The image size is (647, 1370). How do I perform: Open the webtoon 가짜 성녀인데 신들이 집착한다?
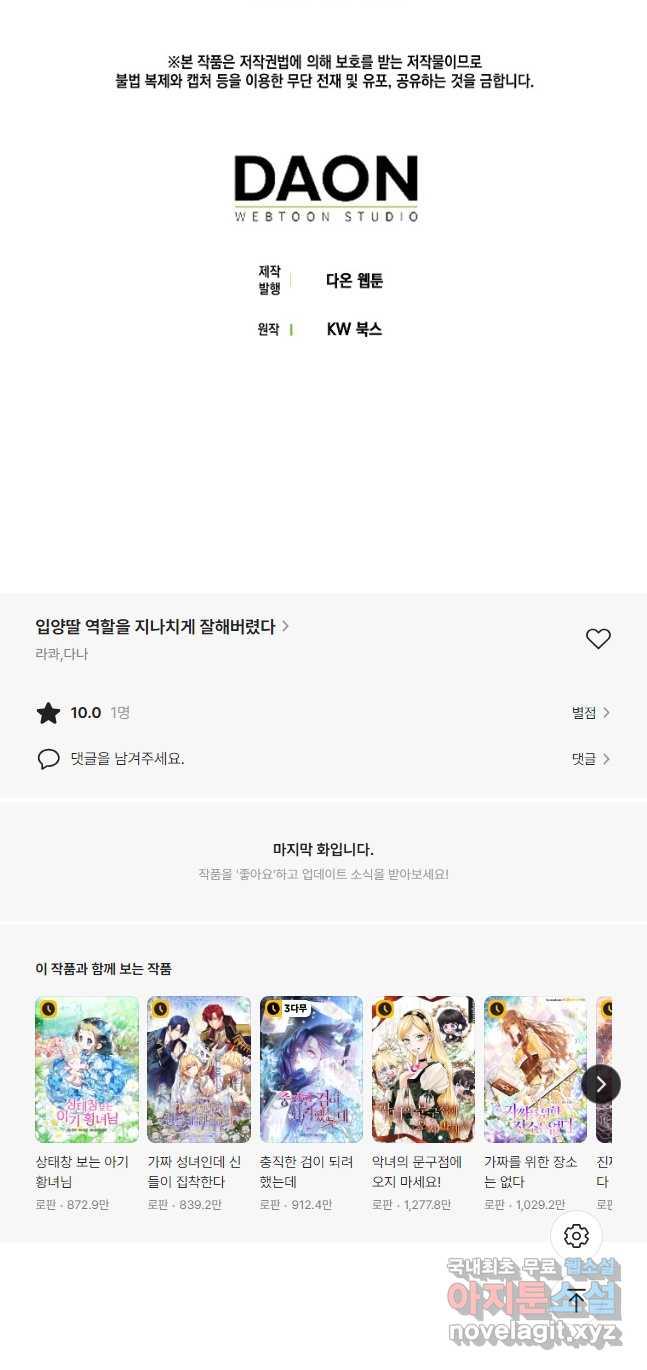[199, 1070]
